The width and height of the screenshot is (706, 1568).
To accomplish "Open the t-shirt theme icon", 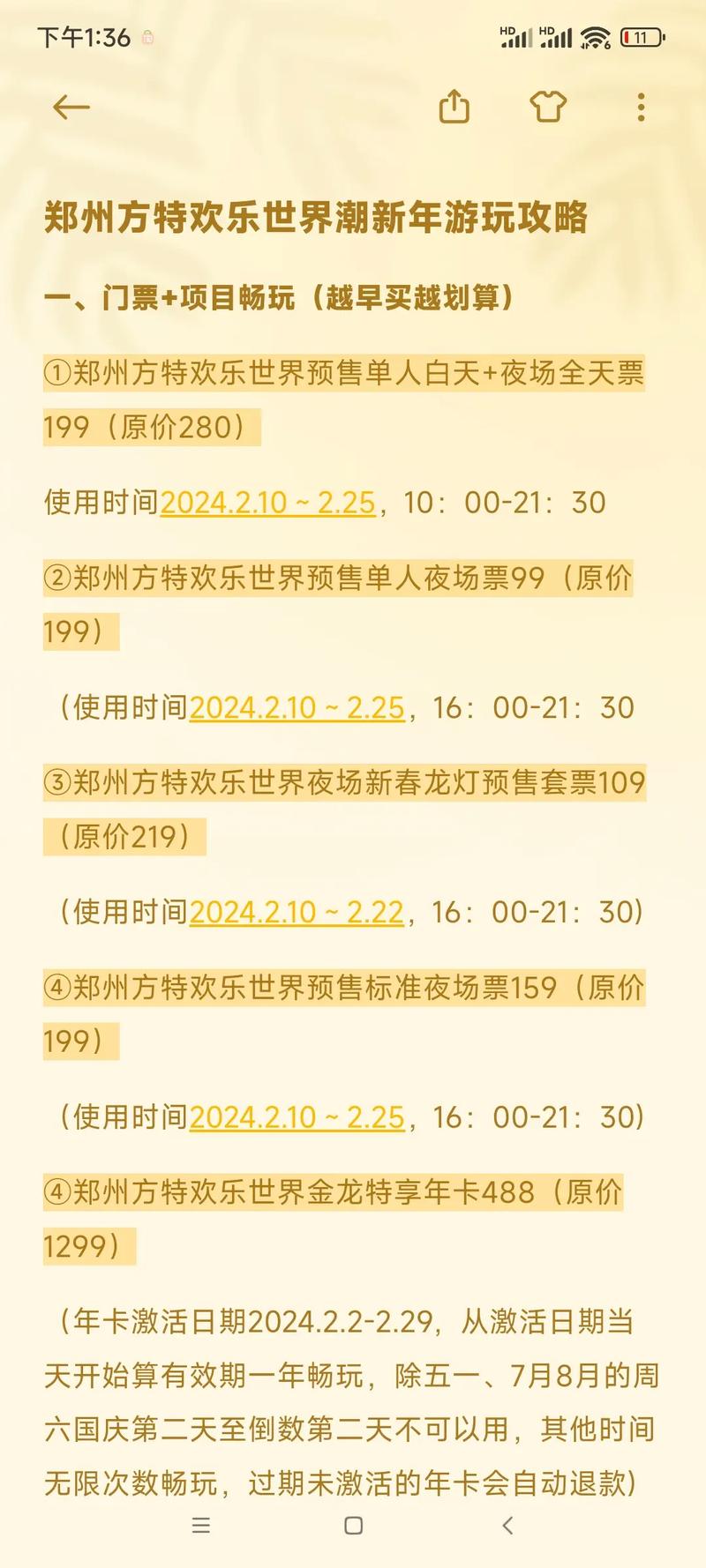I will [x=549, y=107].
